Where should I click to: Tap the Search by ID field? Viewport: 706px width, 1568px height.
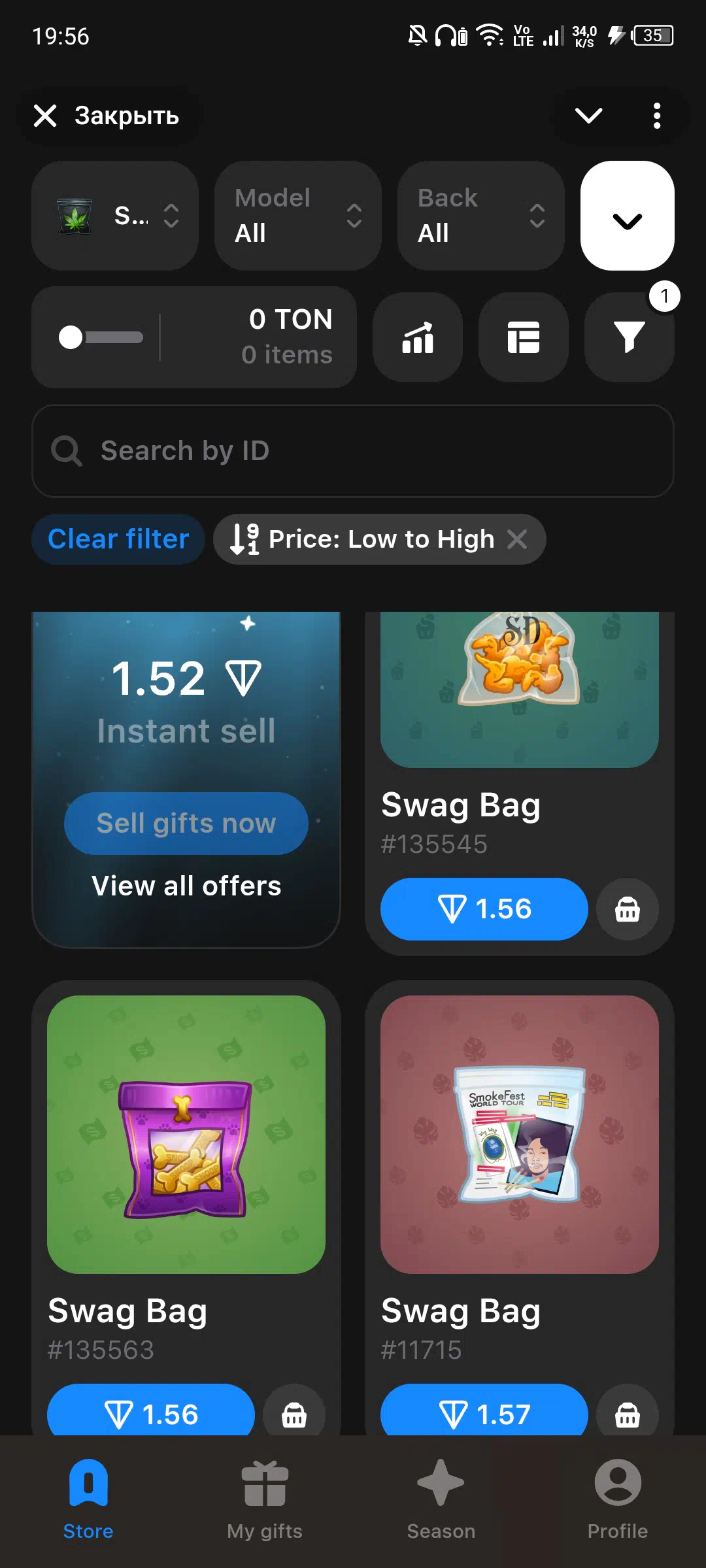coord(353,451)
